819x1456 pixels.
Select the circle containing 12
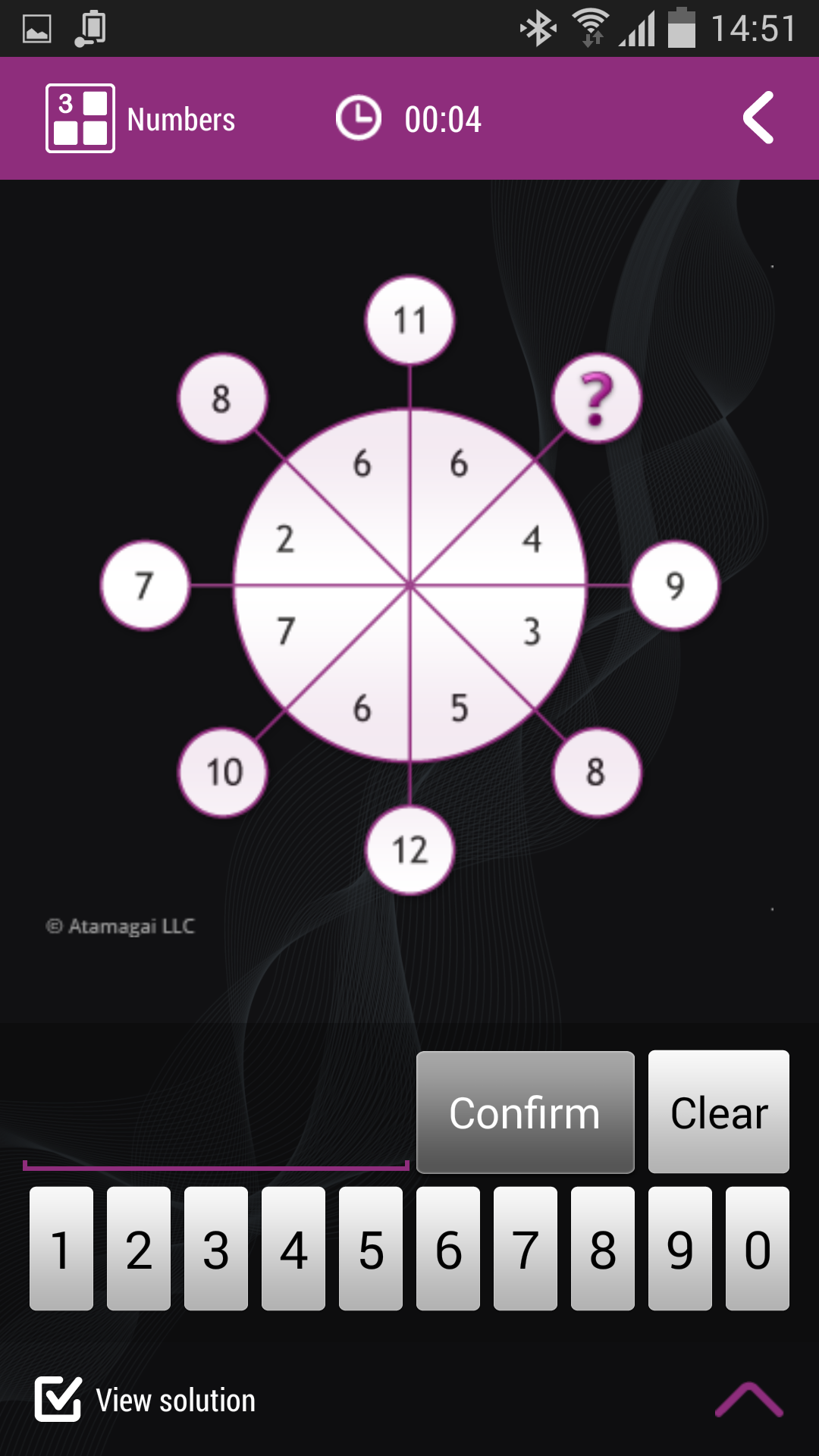(409, 850)
